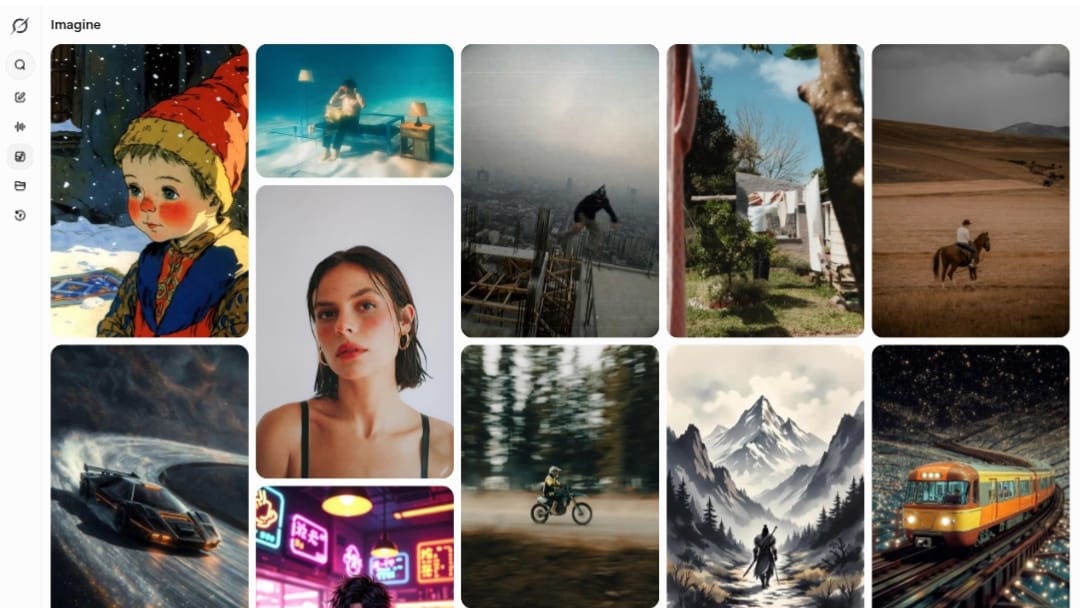1080x608 pixels.
Task: Open the search icon in sidebar
Action: point(20,65)
